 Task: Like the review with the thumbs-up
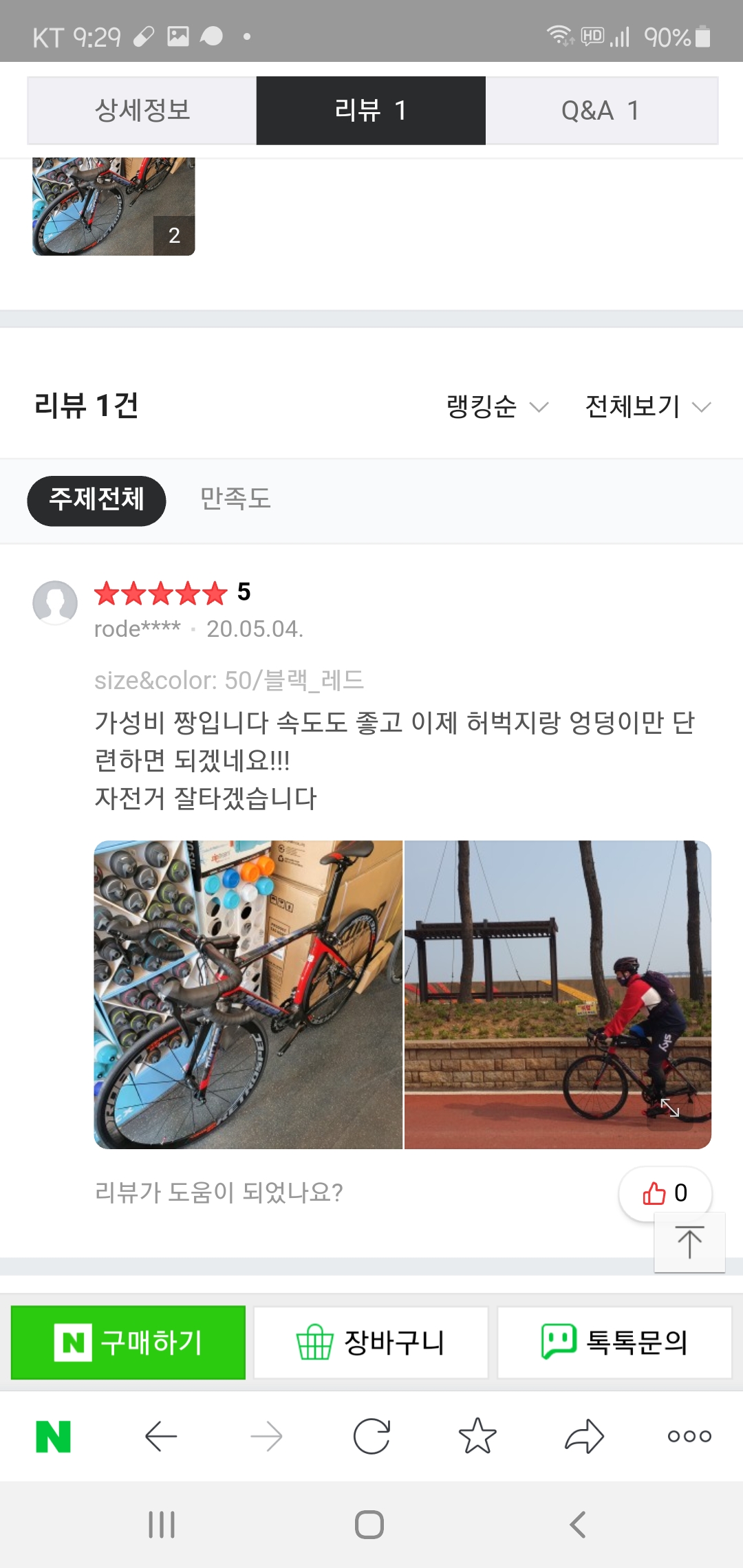[x=664, y=1193]
